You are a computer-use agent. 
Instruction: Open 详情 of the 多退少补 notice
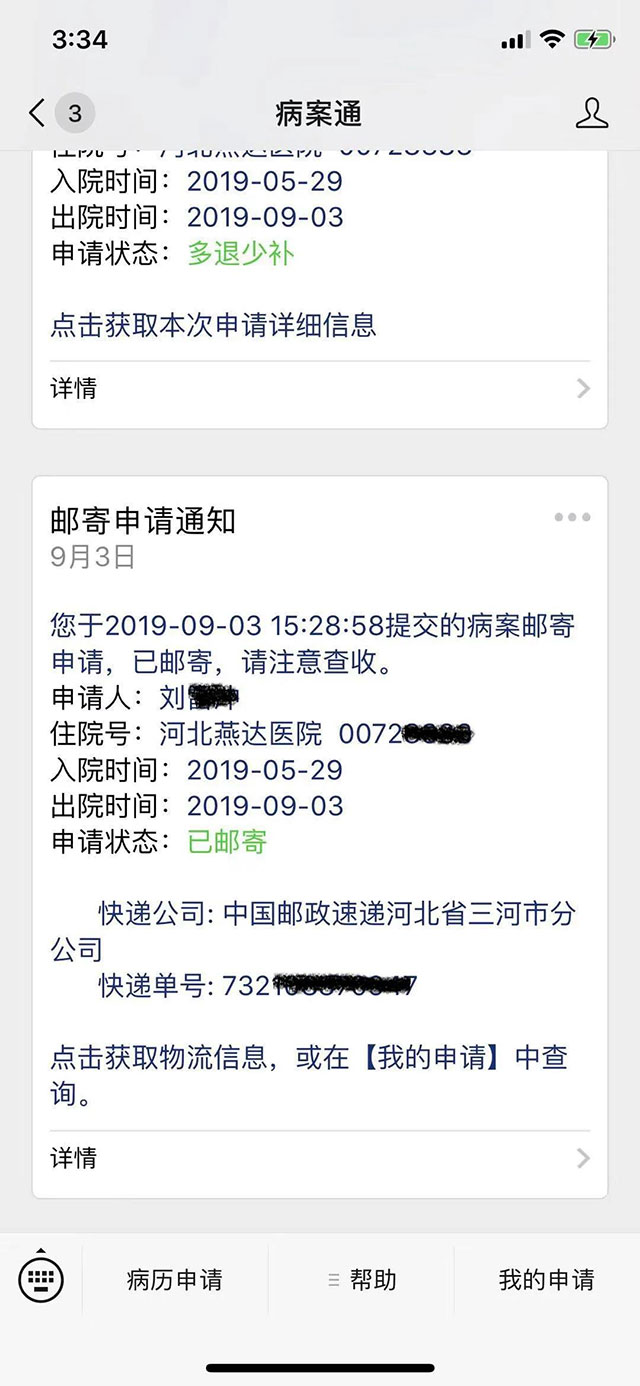(x=320, y=388)
